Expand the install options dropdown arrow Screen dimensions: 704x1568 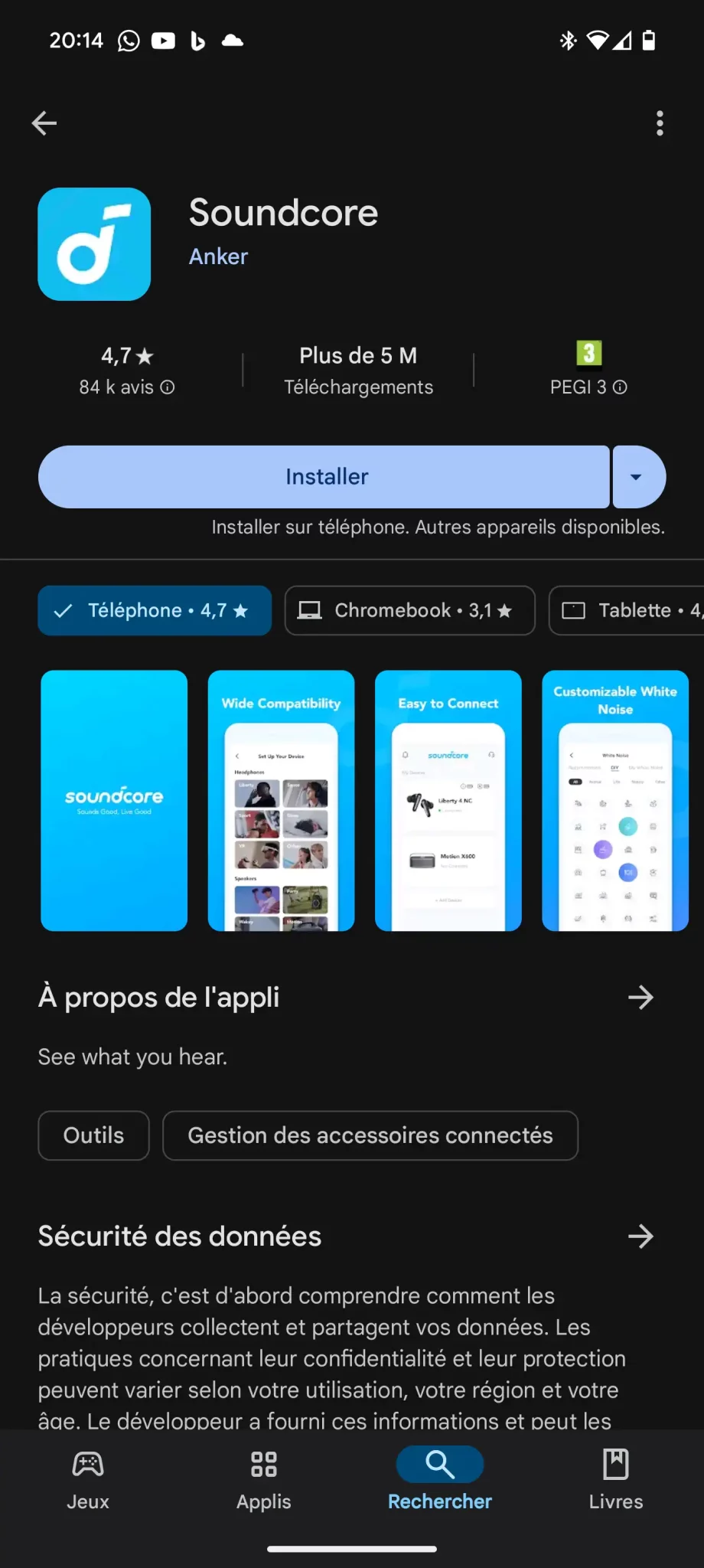point(637,477)
